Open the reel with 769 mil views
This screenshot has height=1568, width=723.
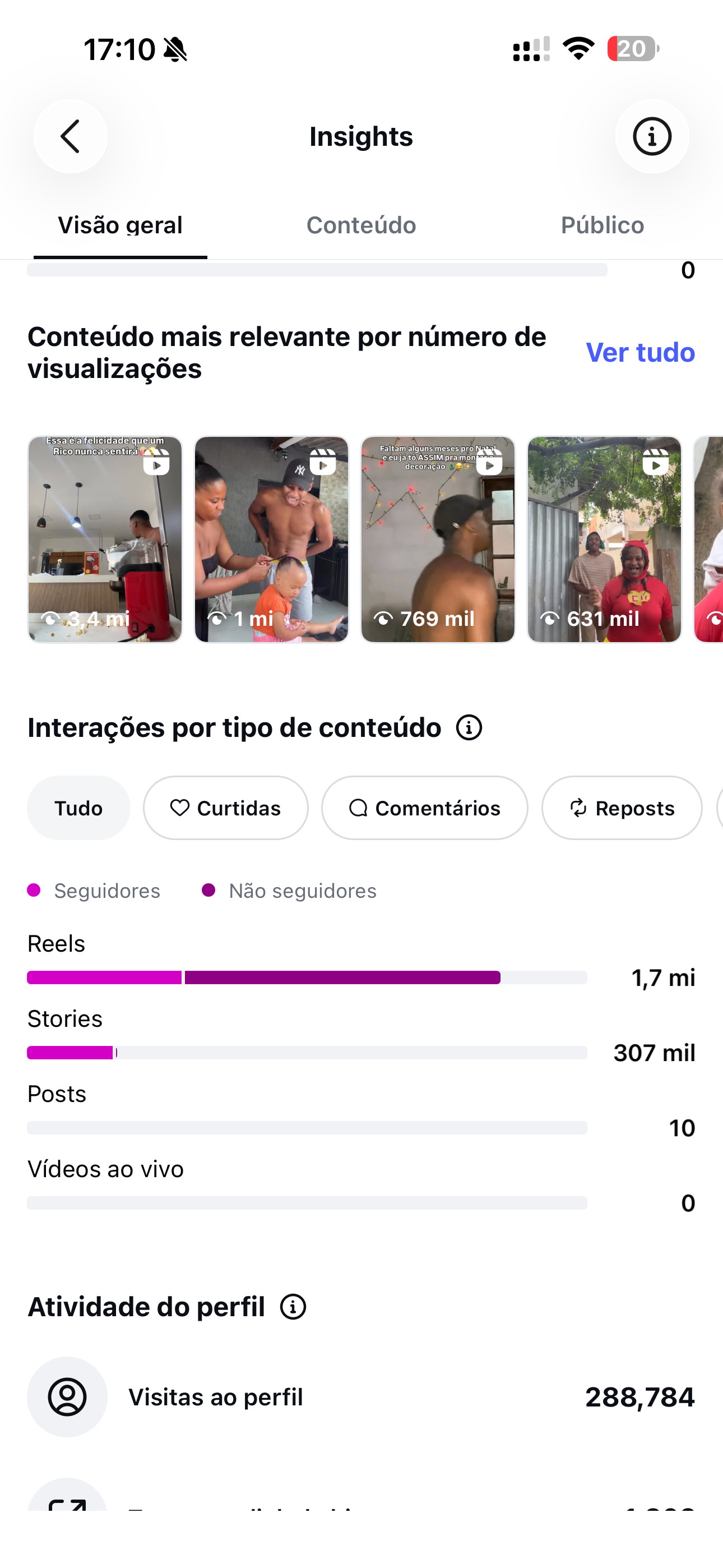pyautogui.click(x=438, y=539)
